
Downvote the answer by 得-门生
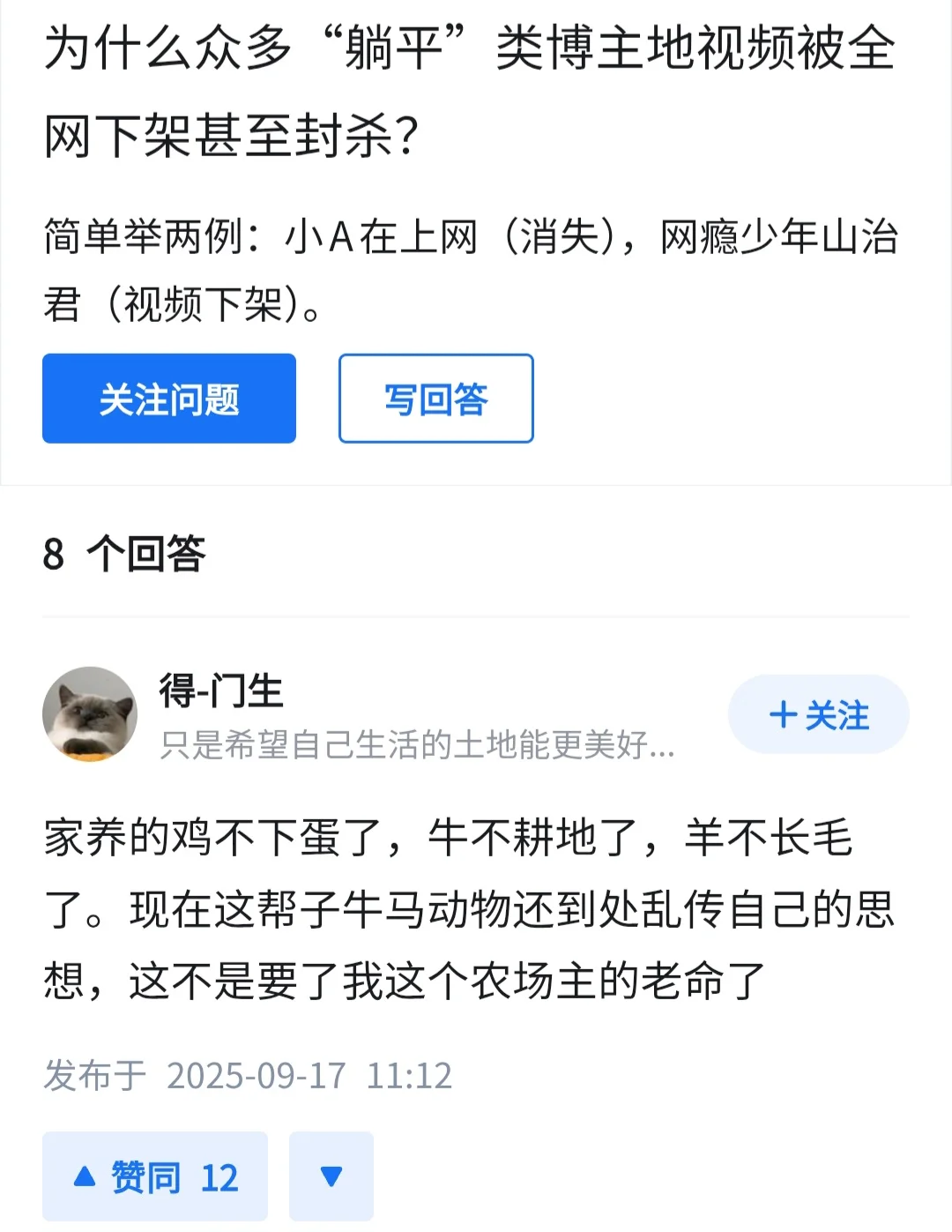point(331,1176)
